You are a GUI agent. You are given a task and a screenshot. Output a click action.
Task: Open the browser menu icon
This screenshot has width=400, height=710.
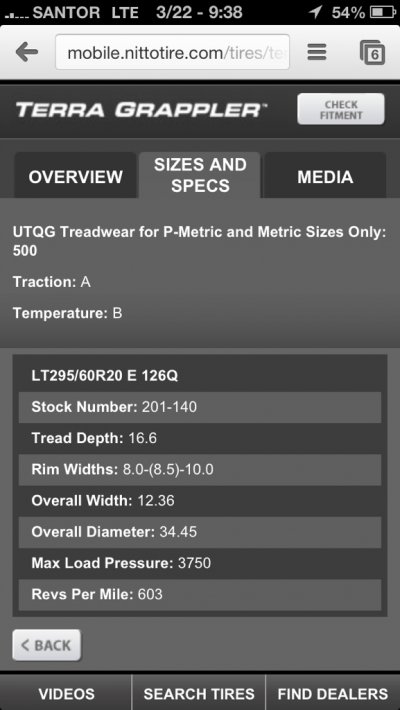317,52
